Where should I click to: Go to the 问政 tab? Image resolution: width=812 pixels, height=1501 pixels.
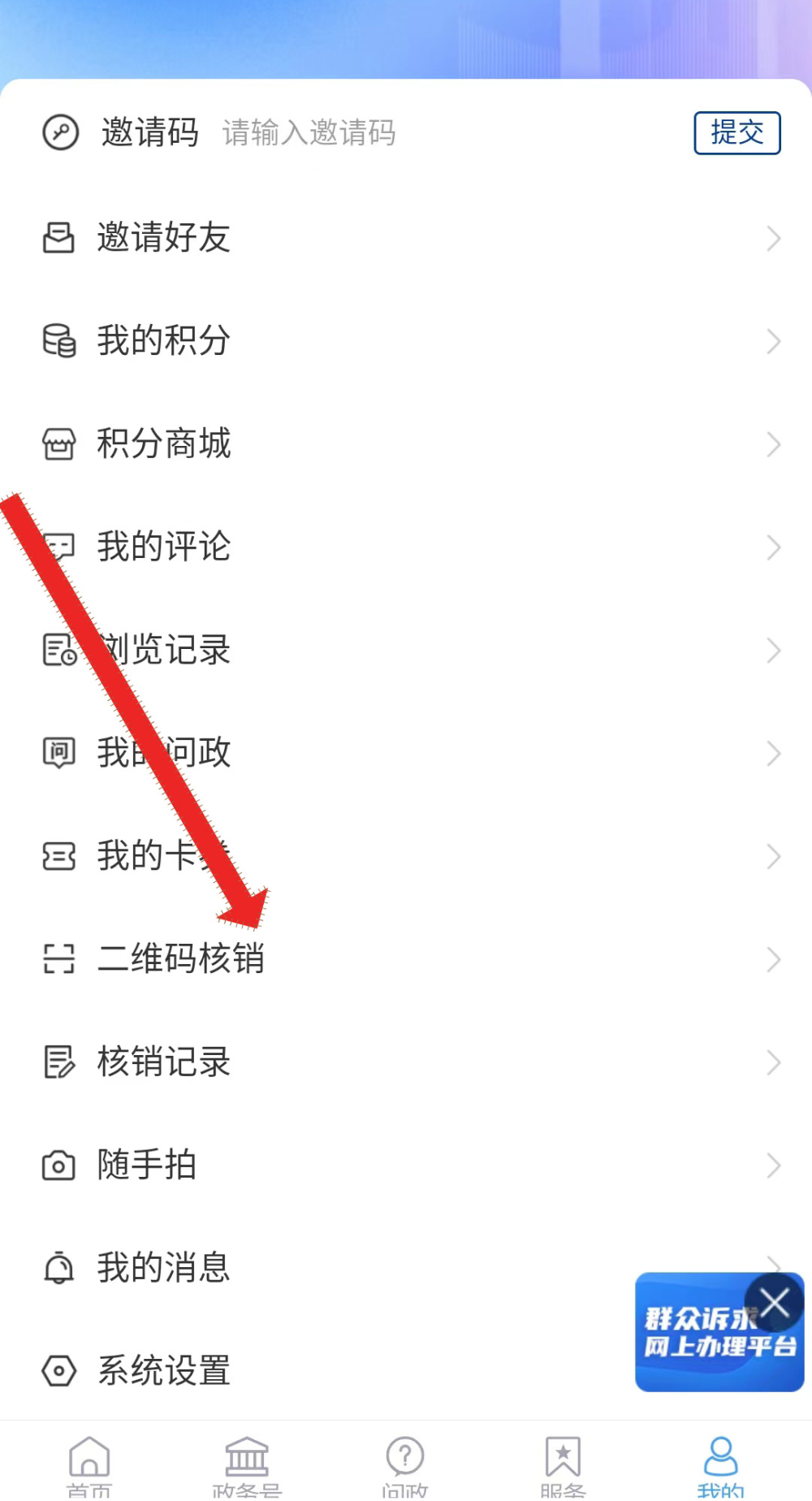click(405, 1466)
